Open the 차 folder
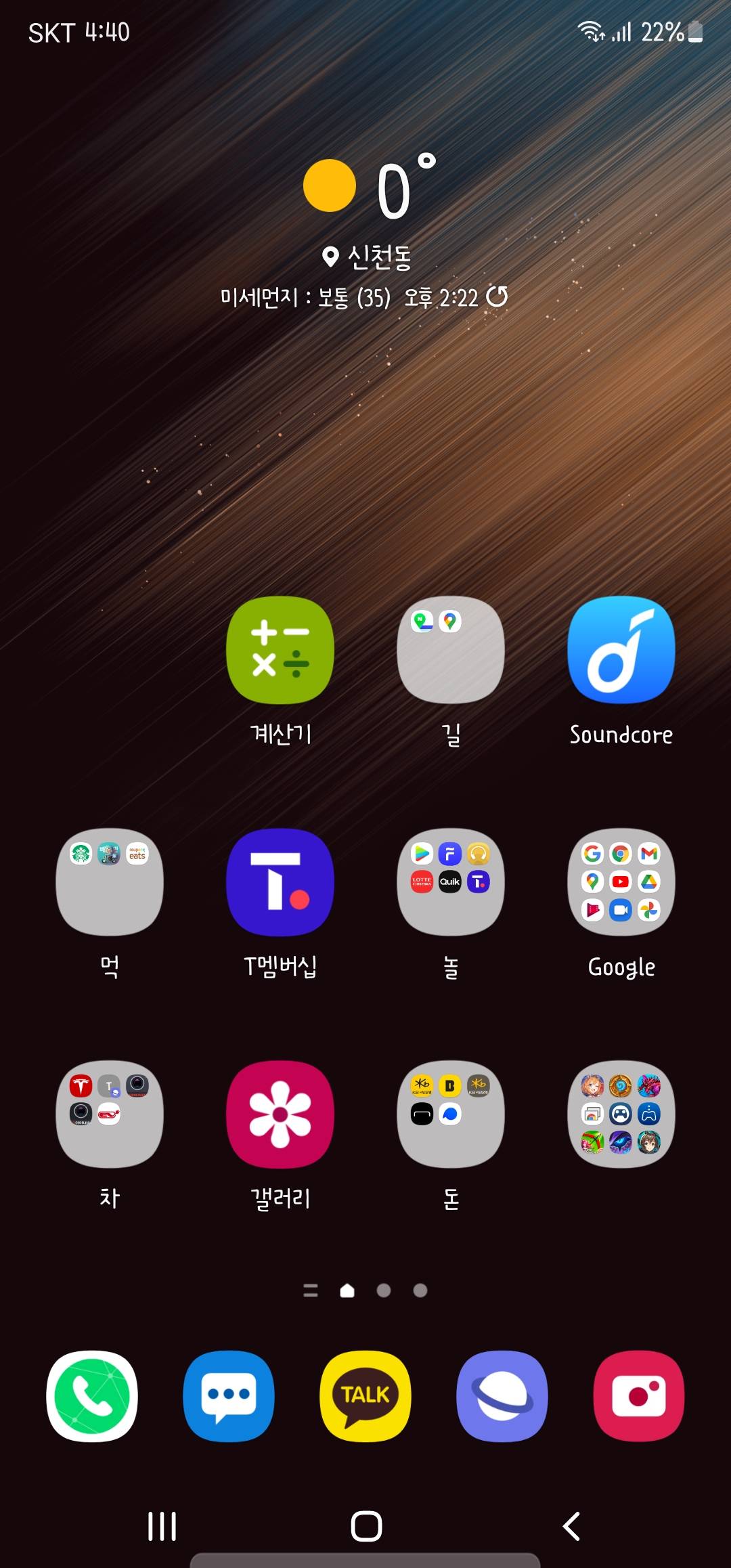 pyautogui.click(x=110, y=1114)
